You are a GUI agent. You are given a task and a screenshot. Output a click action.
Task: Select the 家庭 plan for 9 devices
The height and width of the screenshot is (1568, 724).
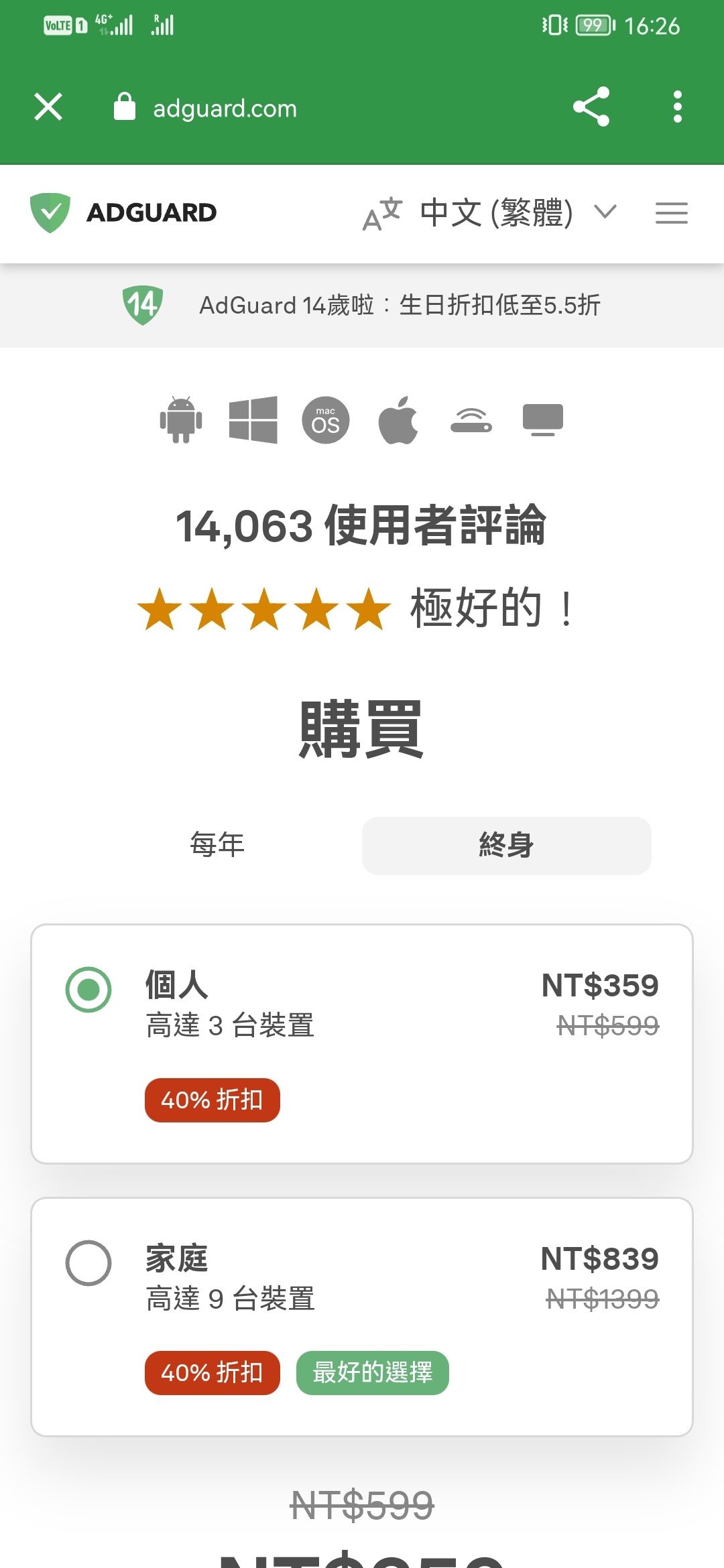[362, 1317]
